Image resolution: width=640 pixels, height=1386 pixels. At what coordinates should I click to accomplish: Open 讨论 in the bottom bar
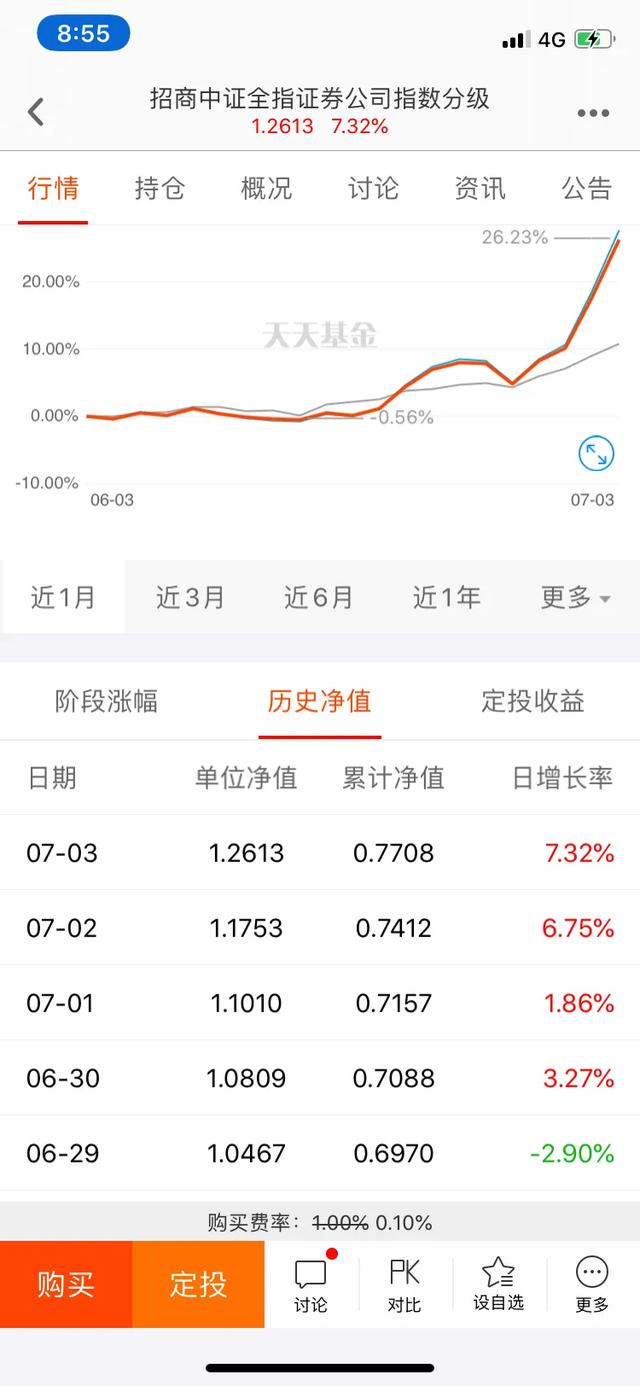pos(311,1285)
